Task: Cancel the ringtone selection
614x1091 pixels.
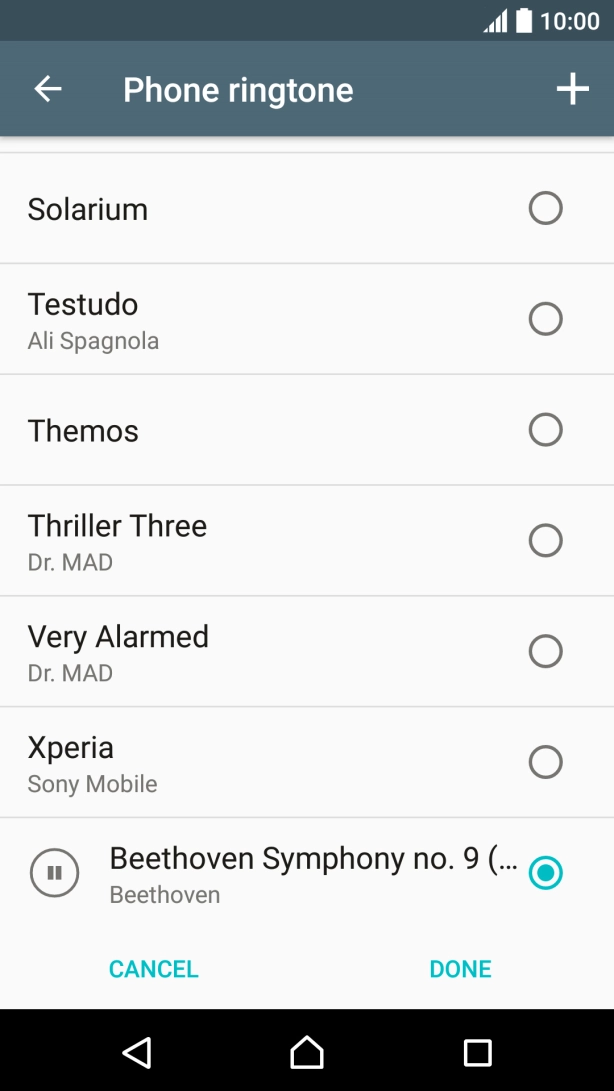Action: tap(153, 969)
